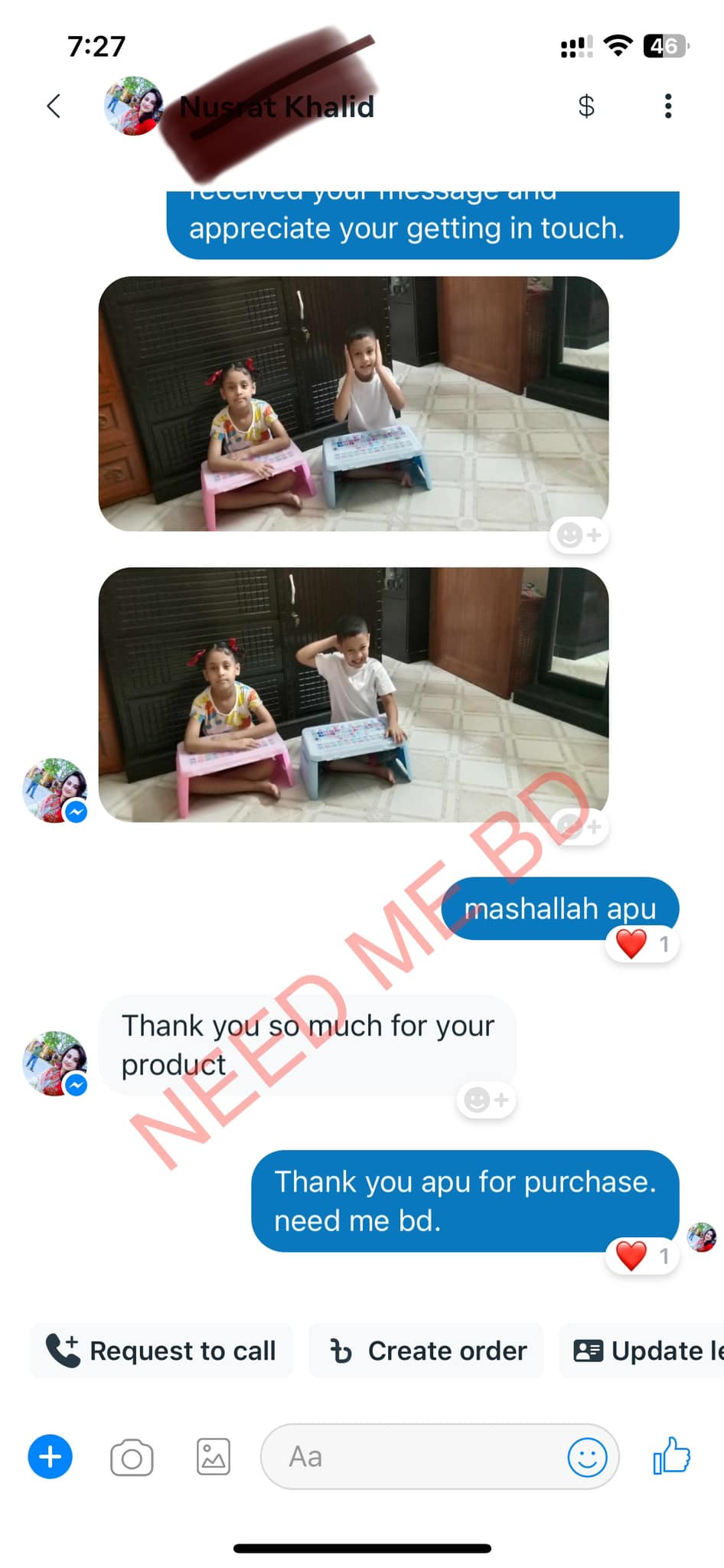Send a thumbs-up like
724x1568 pixels.
tap(671, 1455)
